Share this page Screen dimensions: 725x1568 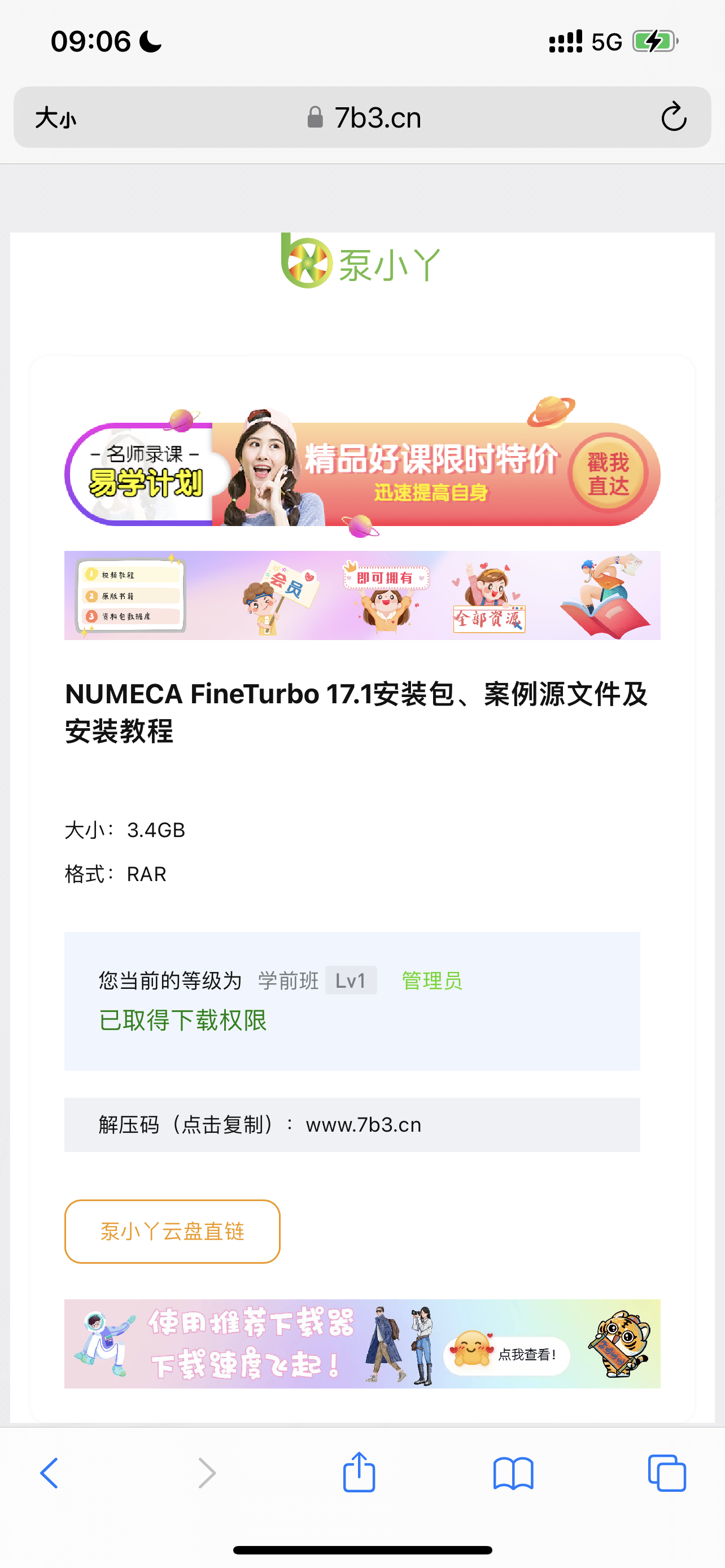coord(359,1473)
